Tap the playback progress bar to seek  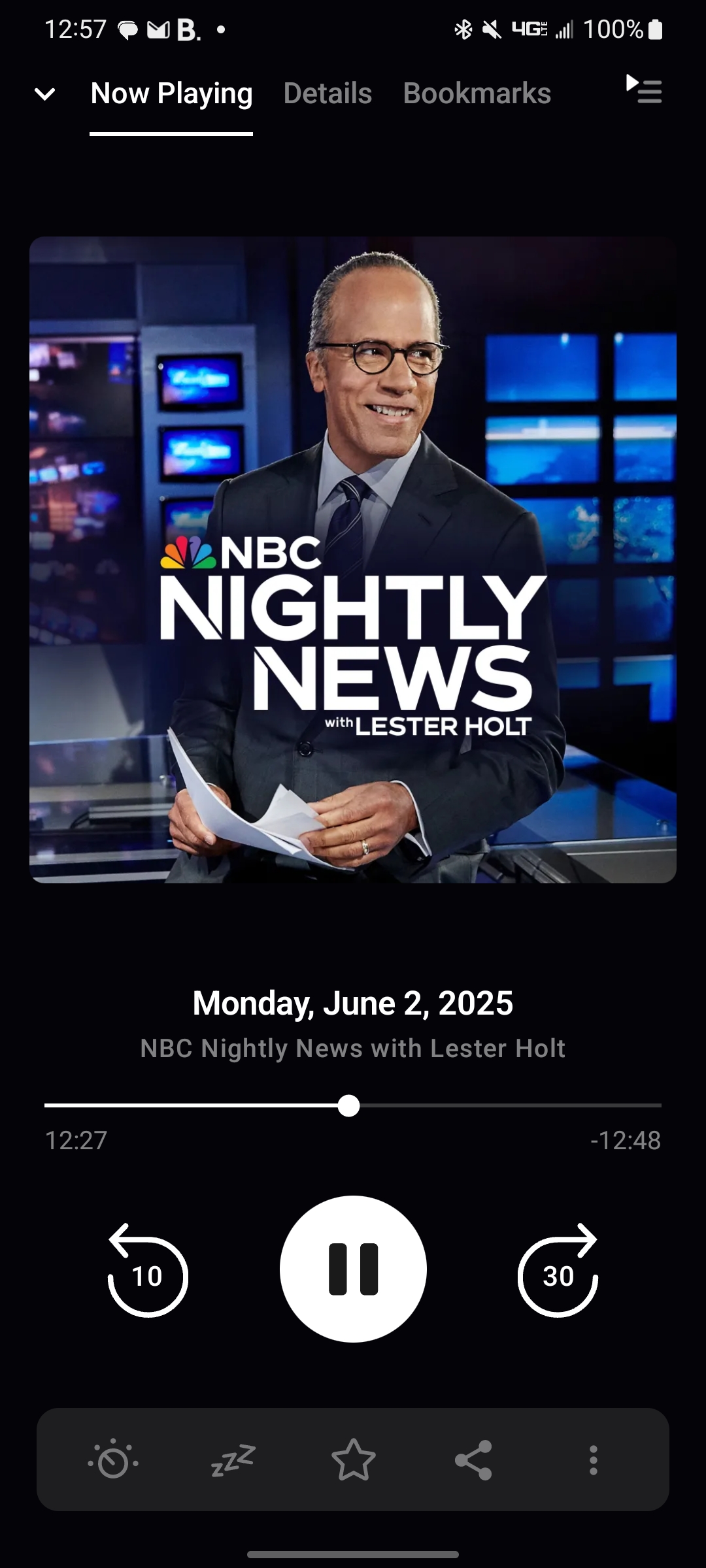353,1105
